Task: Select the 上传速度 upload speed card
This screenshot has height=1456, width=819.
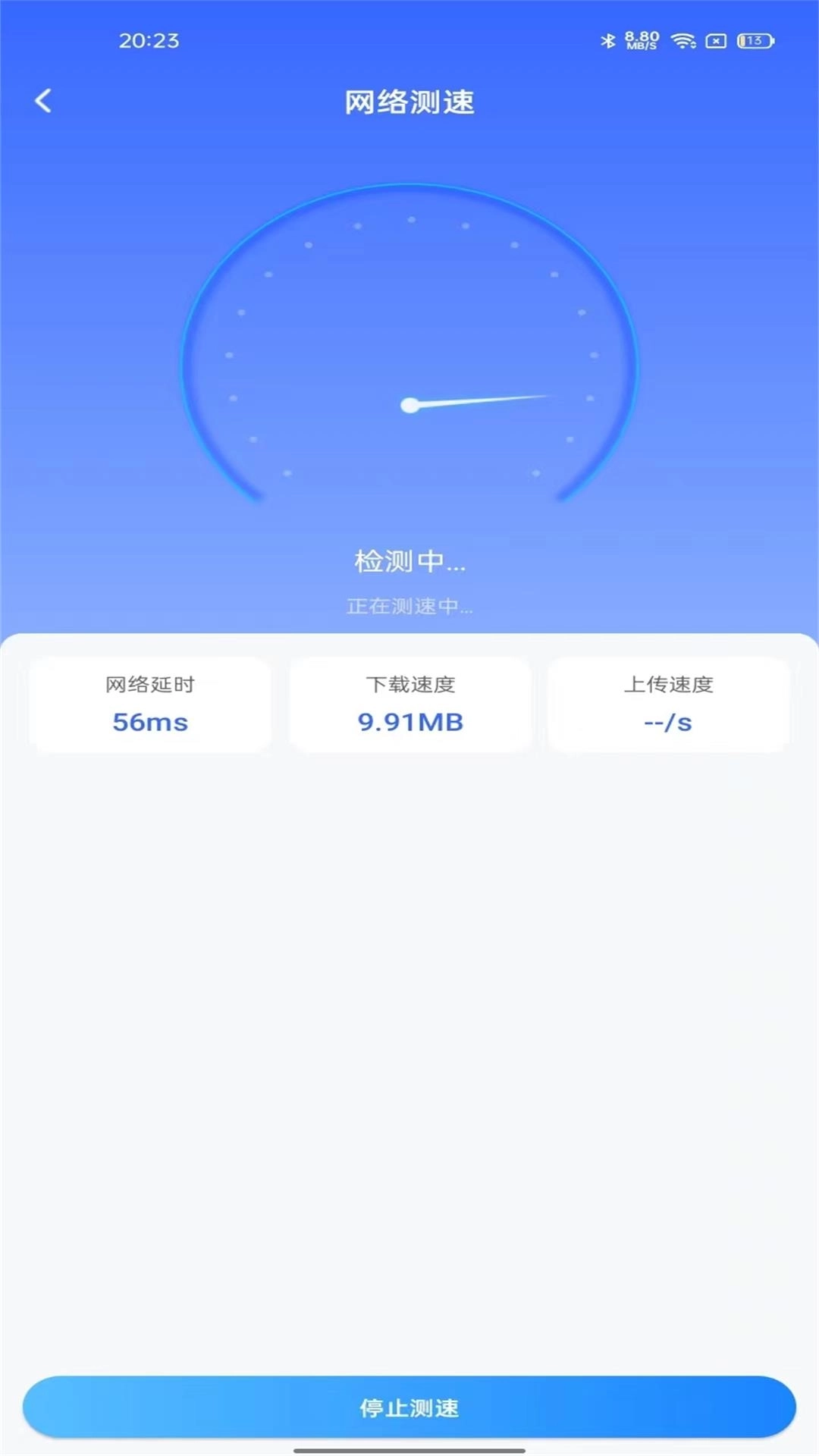Action: 669,704
